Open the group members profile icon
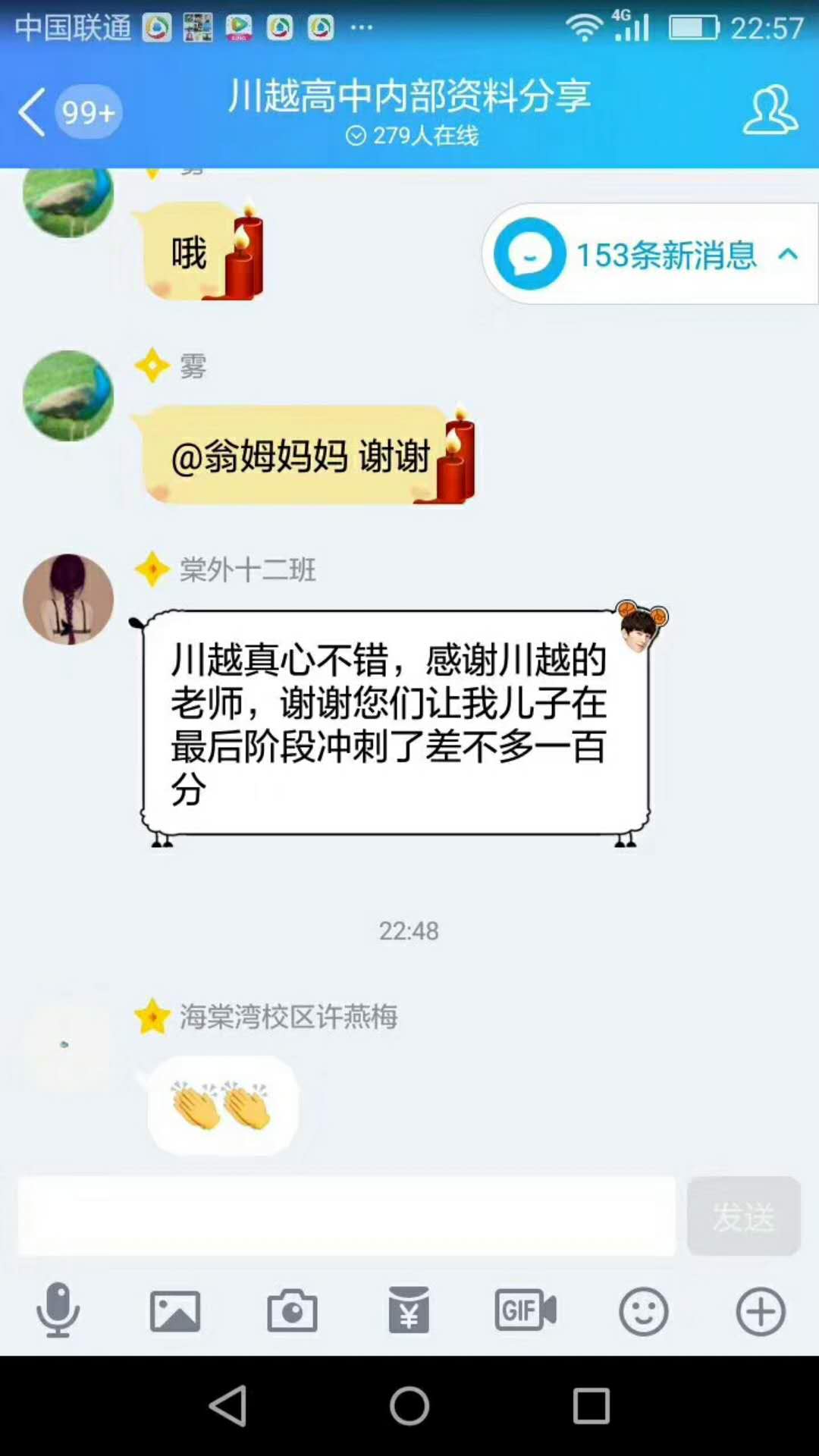Viewport: 819px width, 1456px height. (x=770, y=111)
